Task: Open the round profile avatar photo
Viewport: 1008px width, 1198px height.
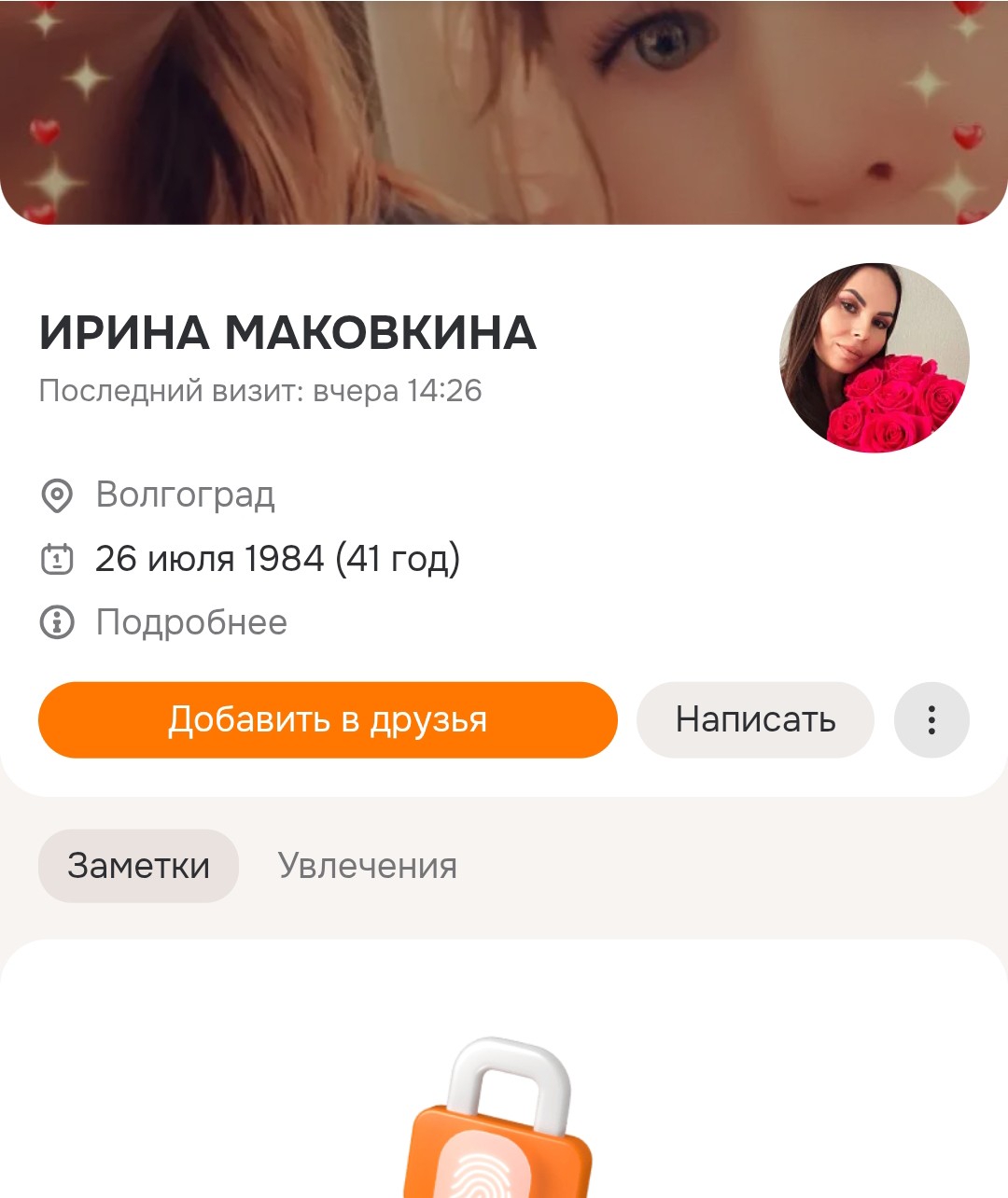Action: tap(875, 358)
